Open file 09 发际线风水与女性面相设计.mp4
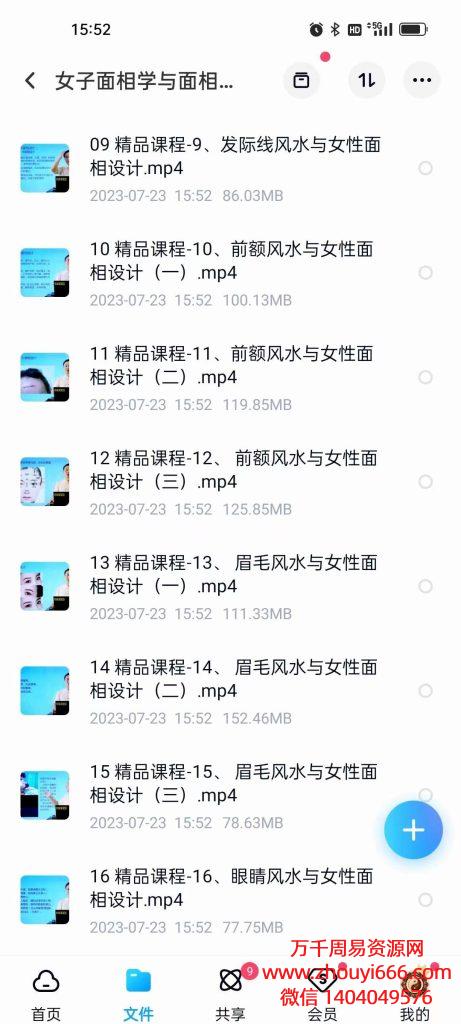This screenshot has height=1024, width=461. [x=230, y=168]
